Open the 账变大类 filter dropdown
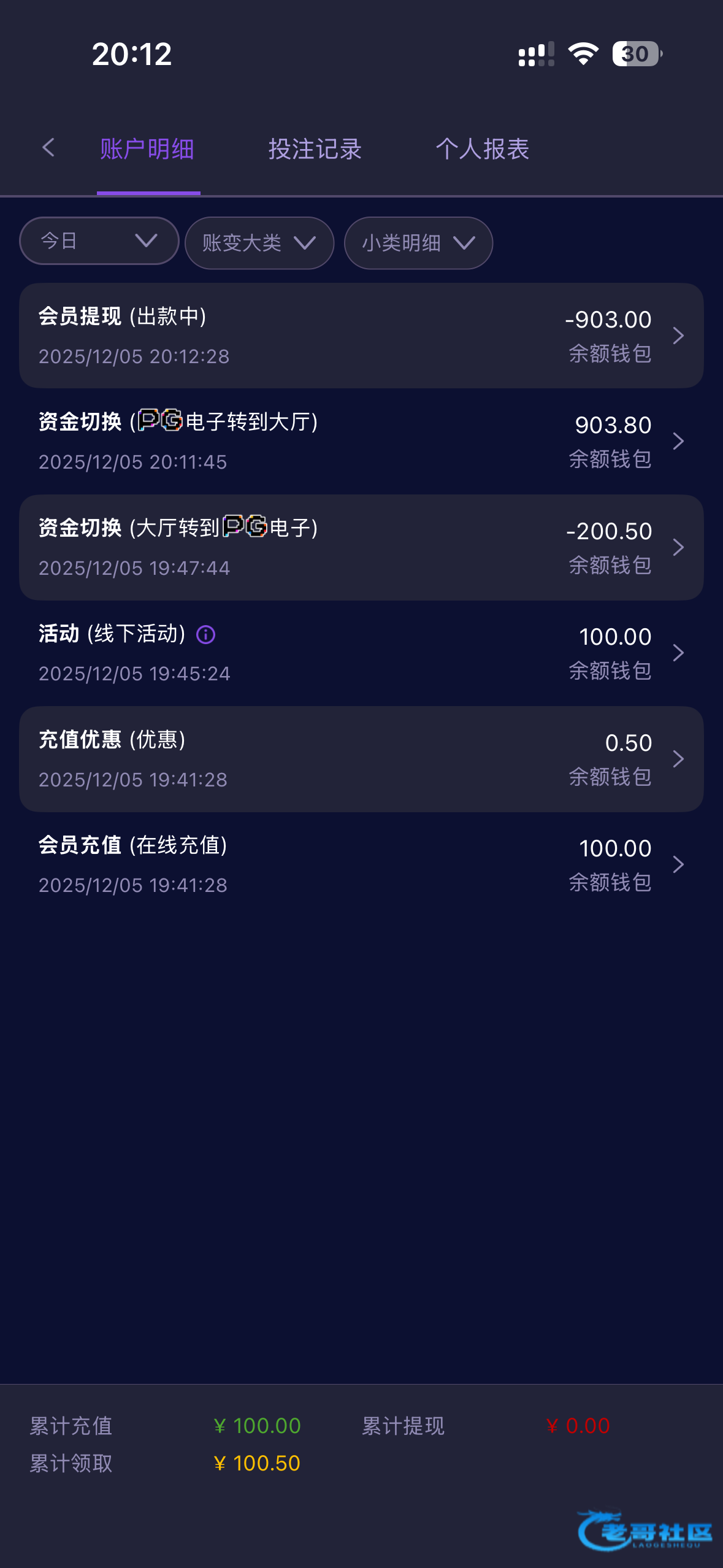Image resolution: width=723 pixels, height=1568 pixels. pos(259,243)
